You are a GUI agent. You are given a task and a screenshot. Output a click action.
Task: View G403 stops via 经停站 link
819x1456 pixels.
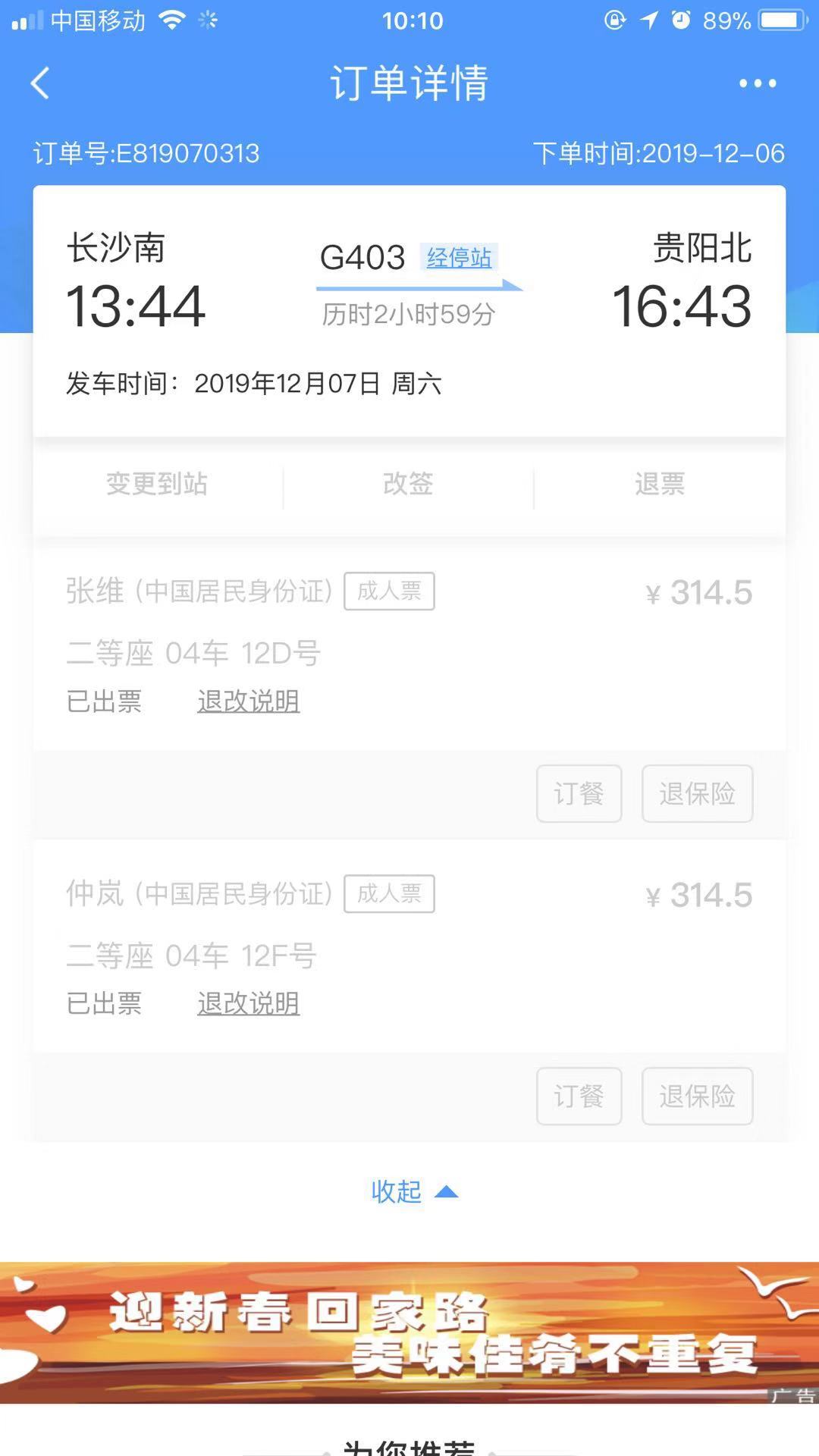(459, 258)
